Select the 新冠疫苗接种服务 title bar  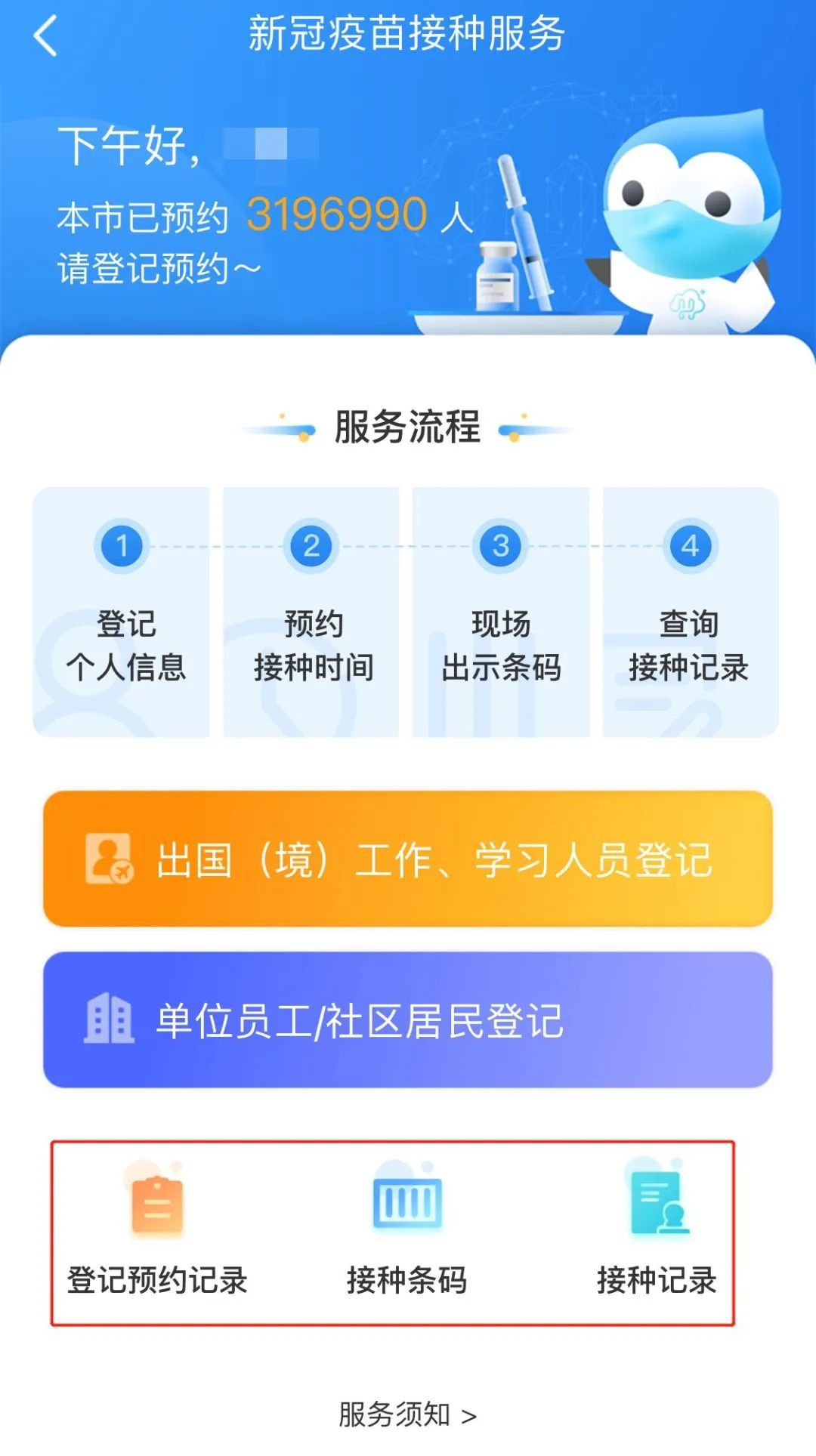[x=408, y=34]
